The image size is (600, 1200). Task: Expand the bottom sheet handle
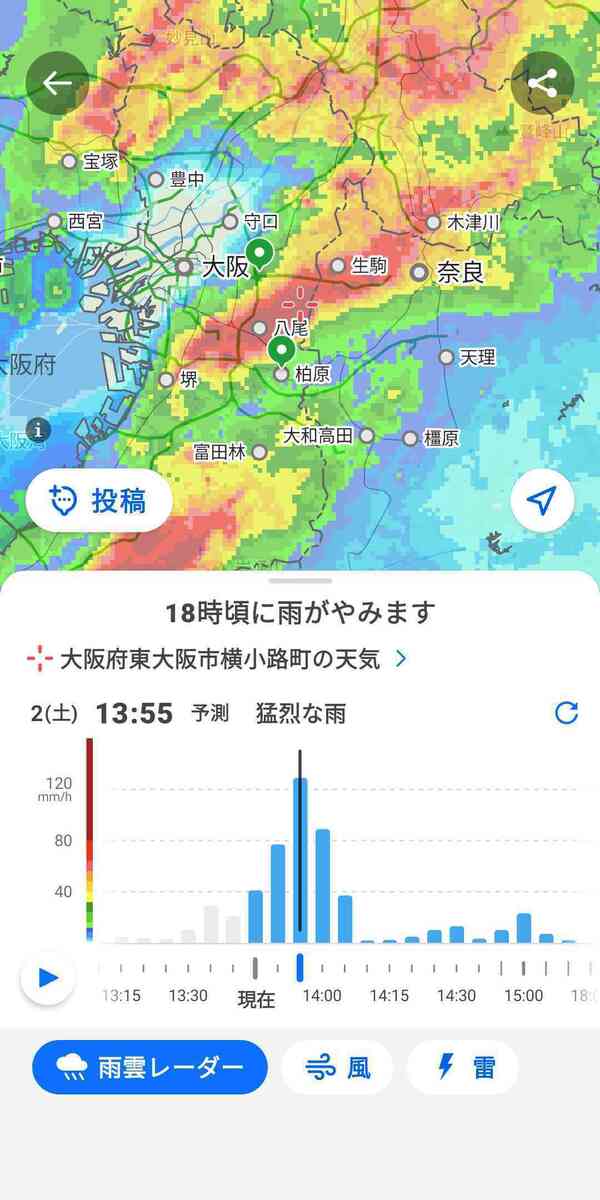coord(300,581)
